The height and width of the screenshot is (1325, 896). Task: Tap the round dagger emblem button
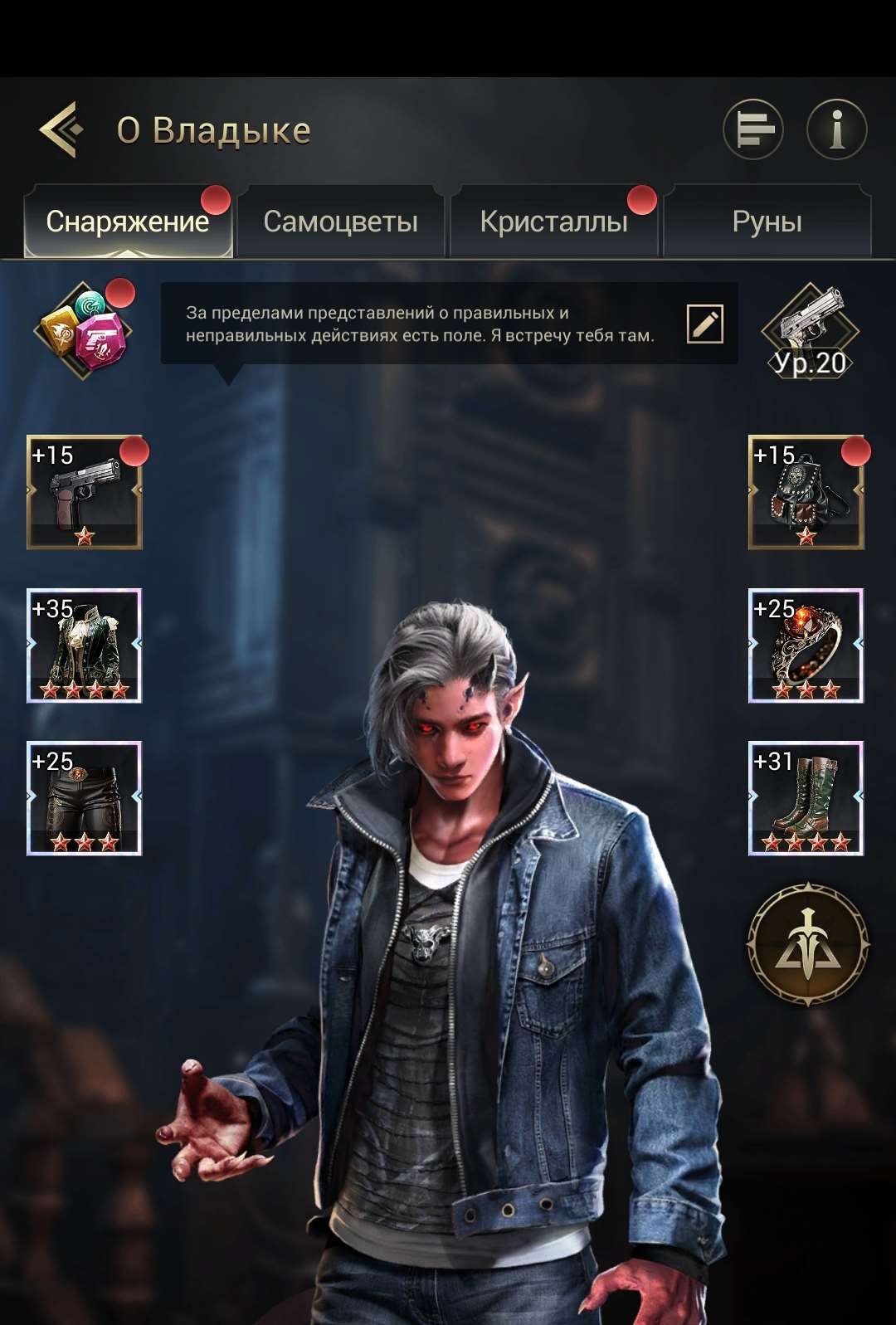coord(807,944)
